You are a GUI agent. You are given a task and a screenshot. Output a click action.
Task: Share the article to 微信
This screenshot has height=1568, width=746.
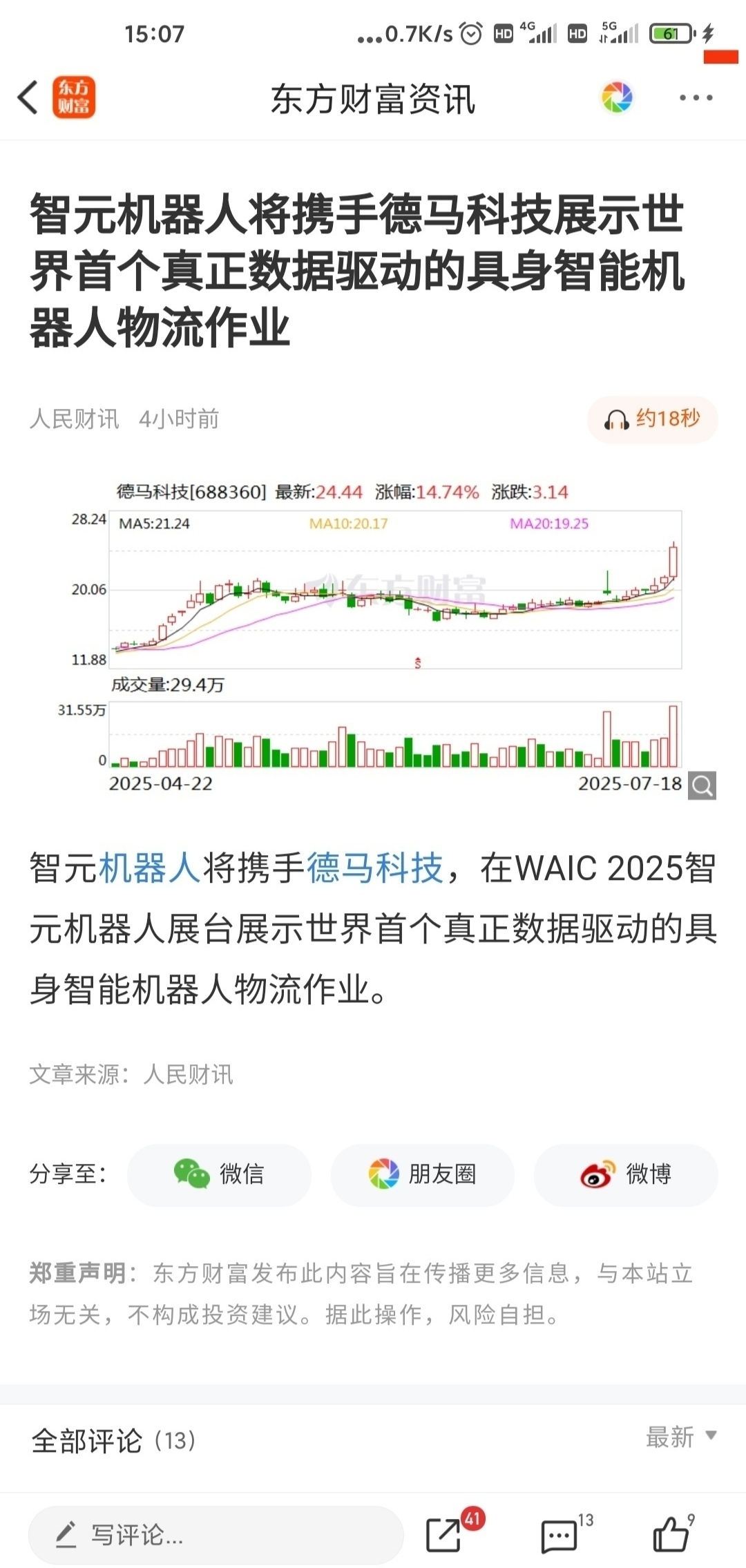pyautogui.click(x=219, y=1174)
